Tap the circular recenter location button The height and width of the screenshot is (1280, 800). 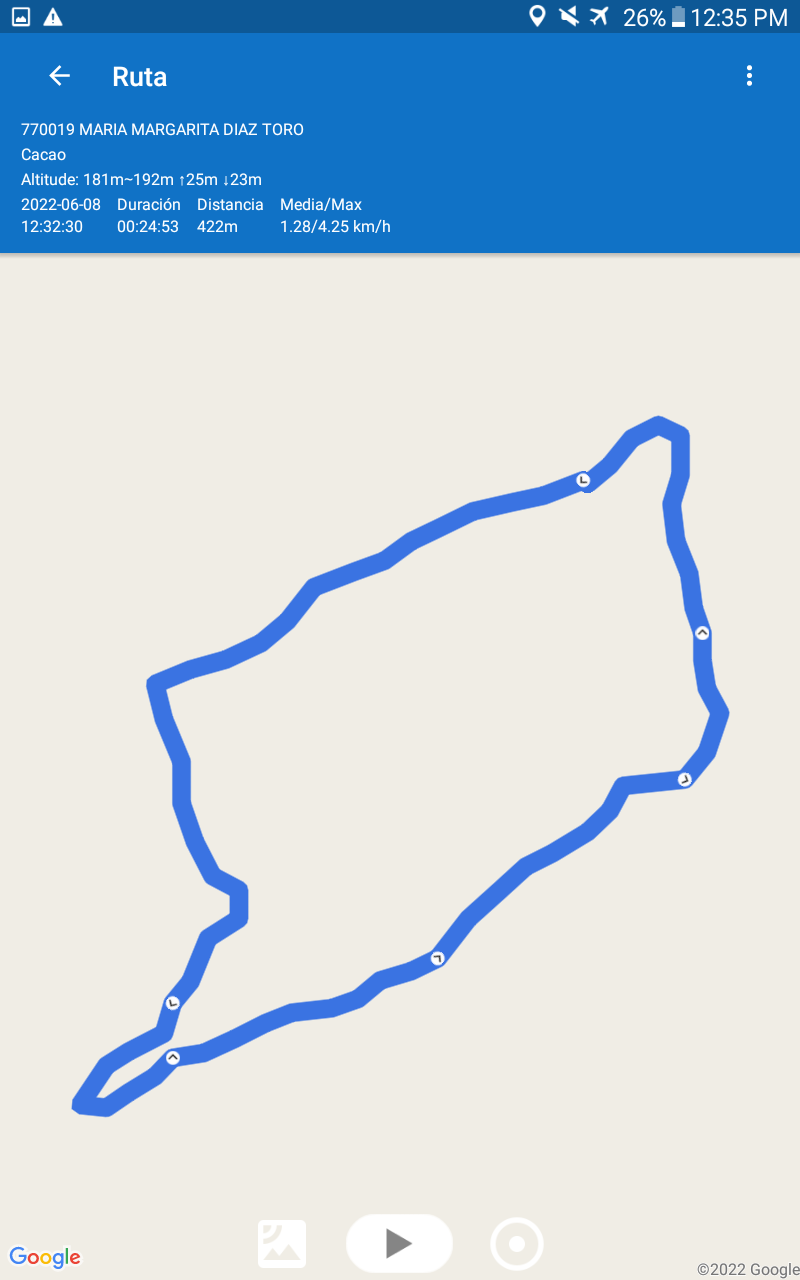pos(517,1244)
